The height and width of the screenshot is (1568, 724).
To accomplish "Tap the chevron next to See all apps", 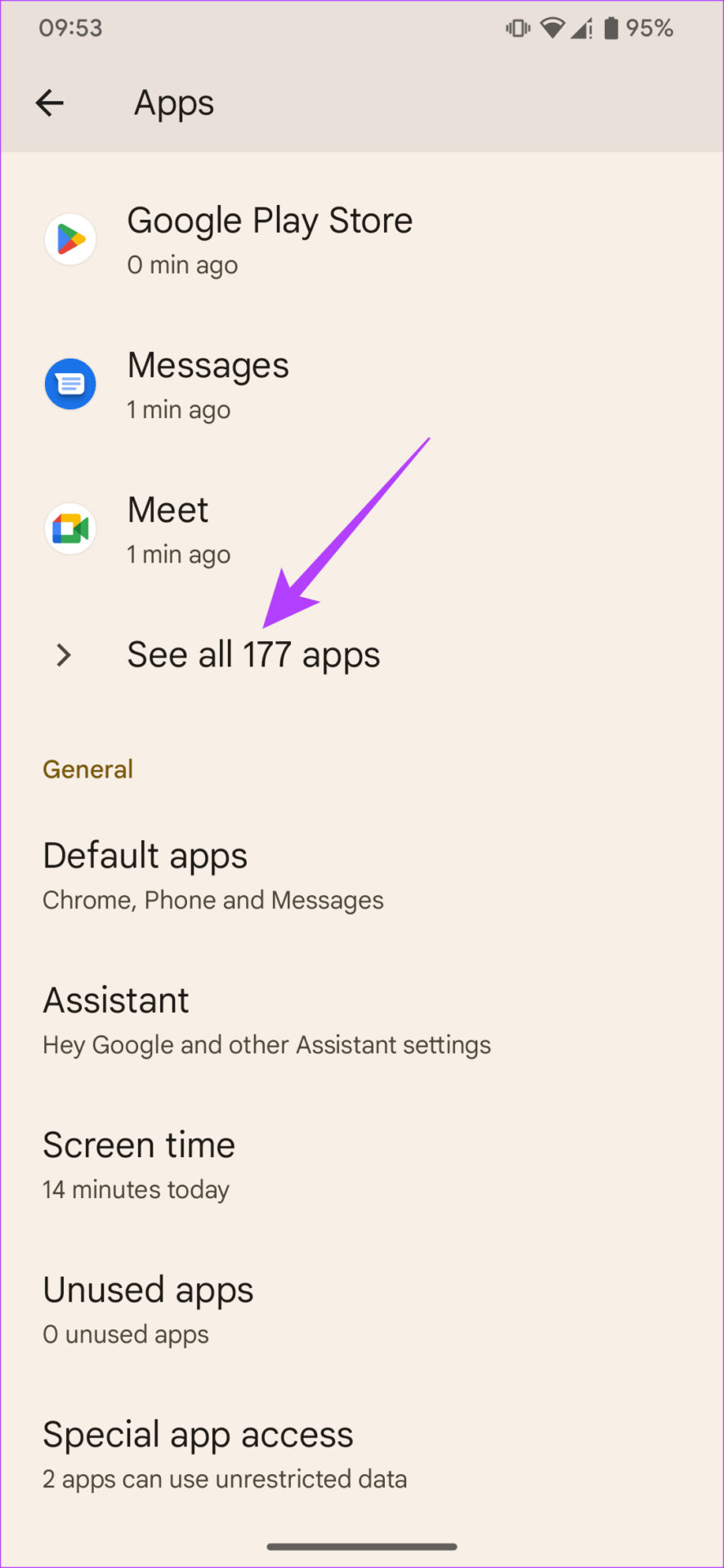I will point(63,655).
